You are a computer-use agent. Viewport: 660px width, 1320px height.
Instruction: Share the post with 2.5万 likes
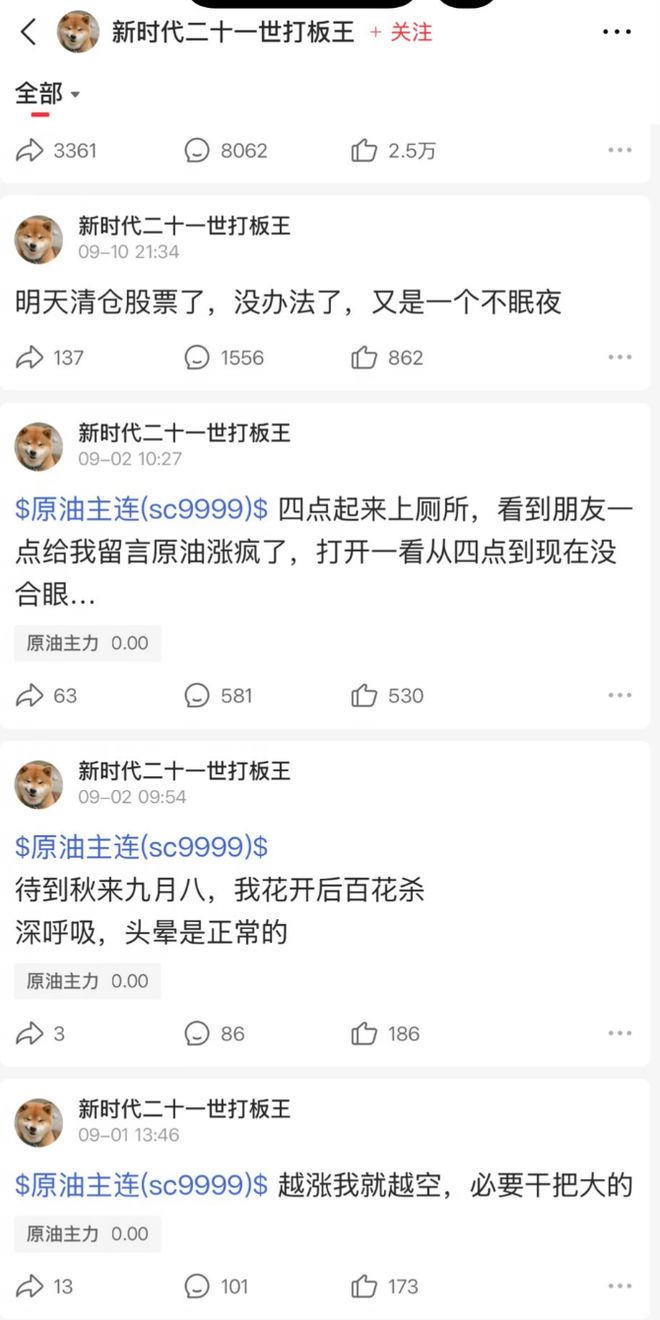tap(56, 151)
